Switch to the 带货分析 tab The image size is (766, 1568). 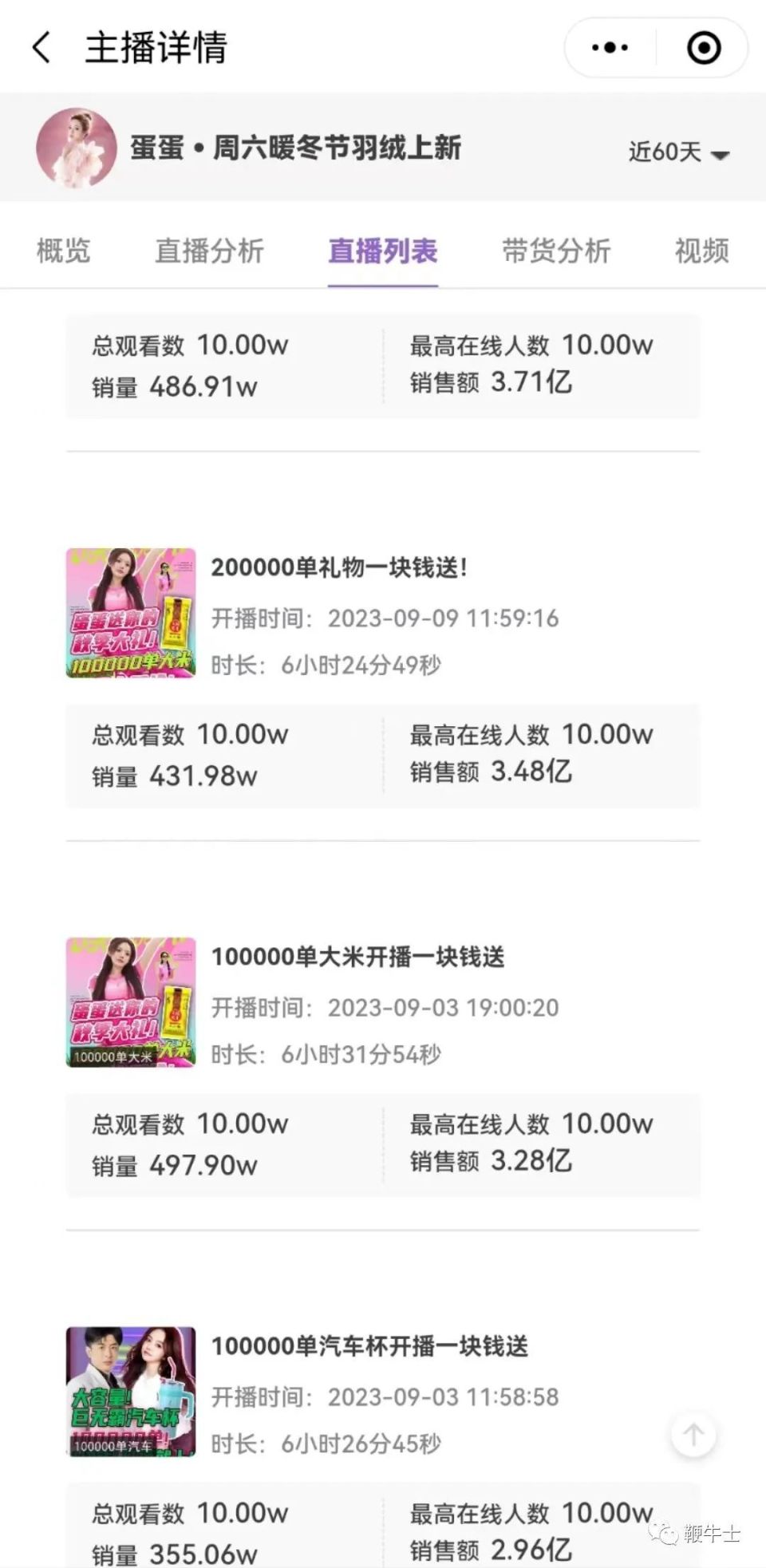tap(556, 251)
